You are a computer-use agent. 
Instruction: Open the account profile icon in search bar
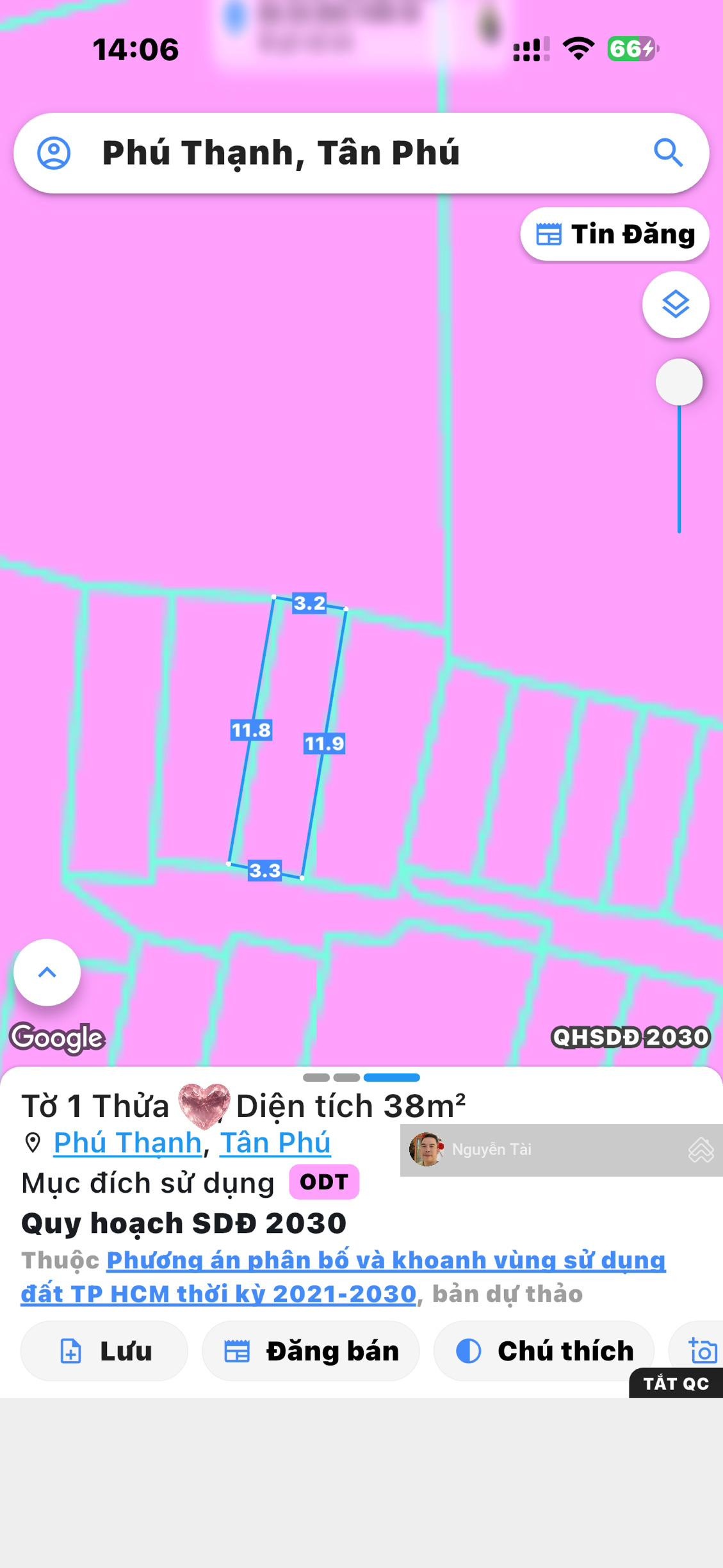point(55,154)
